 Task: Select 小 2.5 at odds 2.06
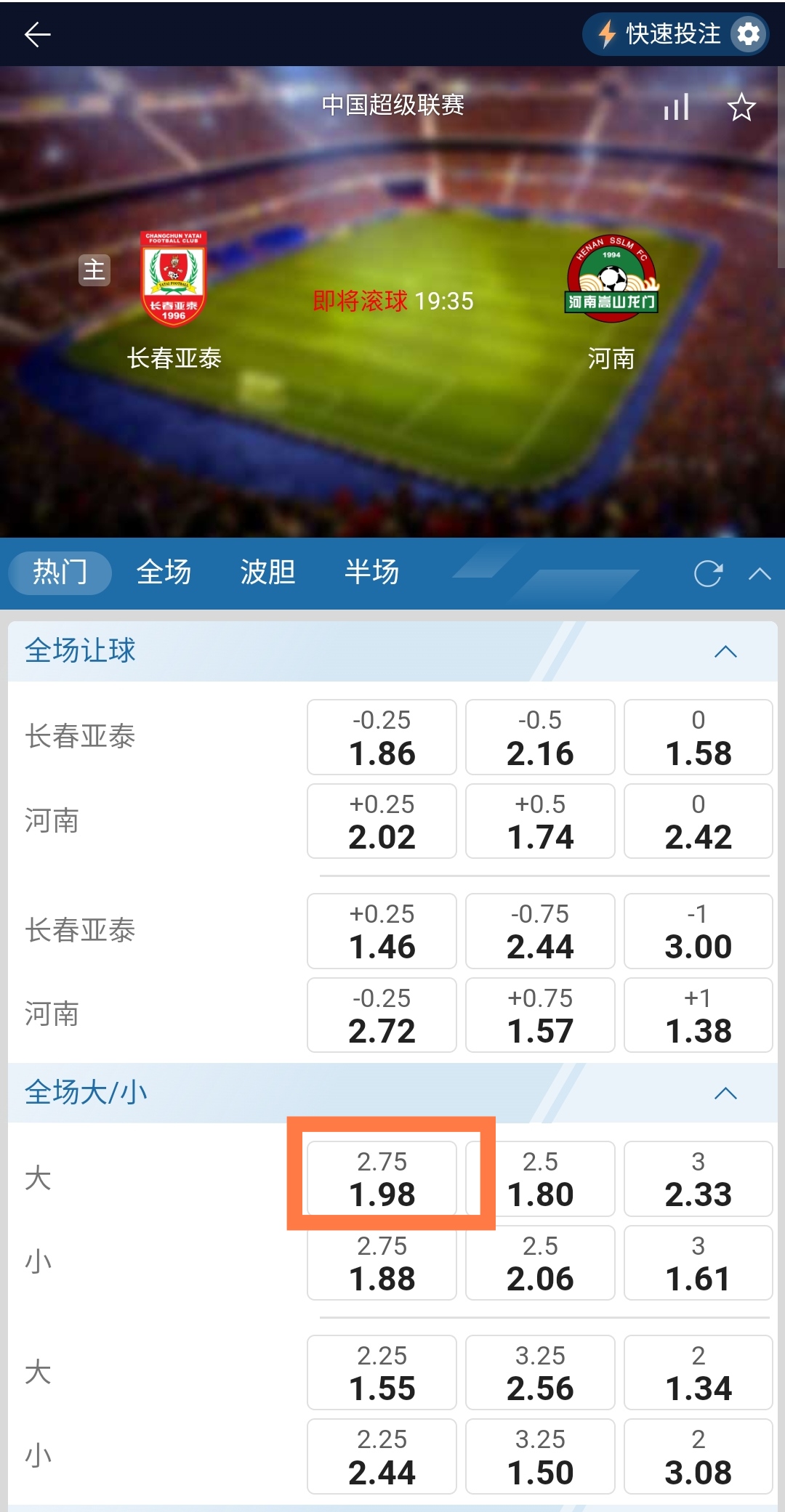tap(540, 1263)
